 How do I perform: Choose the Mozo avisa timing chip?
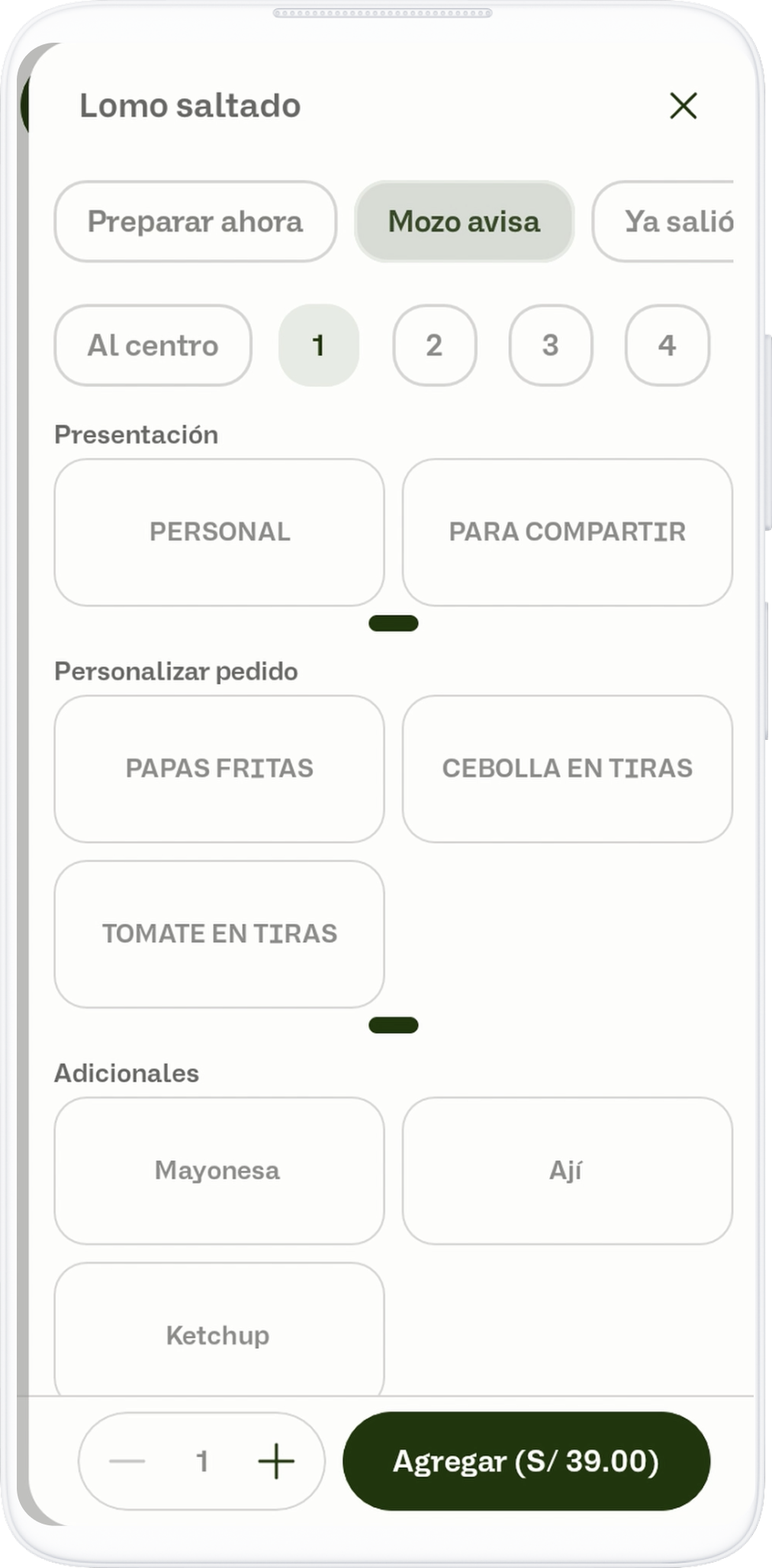pos(464,222)
